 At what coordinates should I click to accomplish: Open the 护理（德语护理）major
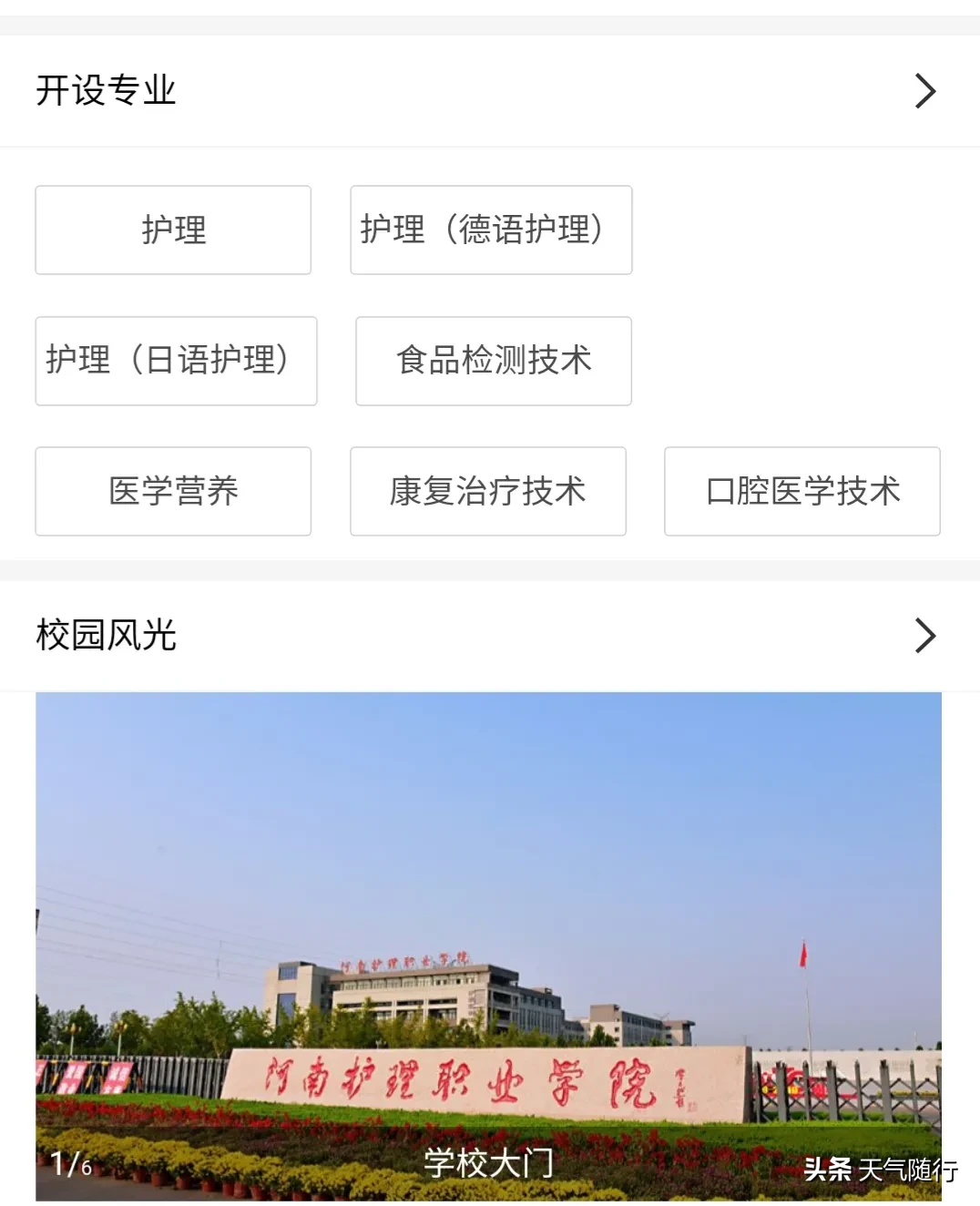point(491,230)
